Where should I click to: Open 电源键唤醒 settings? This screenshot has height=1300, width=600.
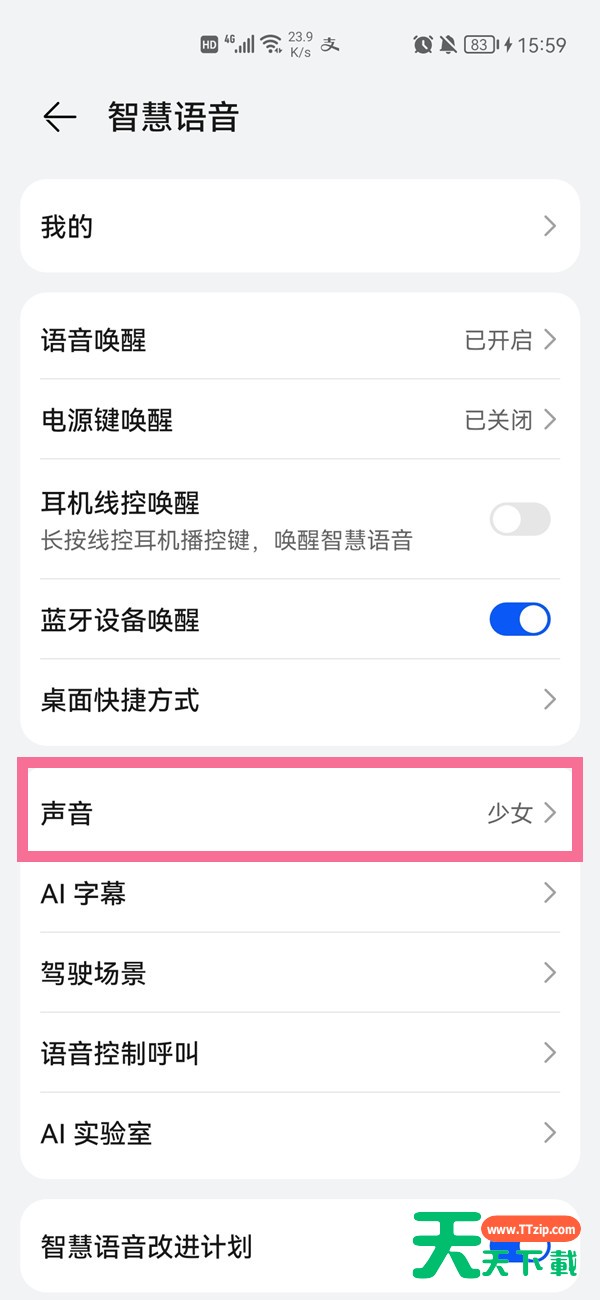pos(300,420)
